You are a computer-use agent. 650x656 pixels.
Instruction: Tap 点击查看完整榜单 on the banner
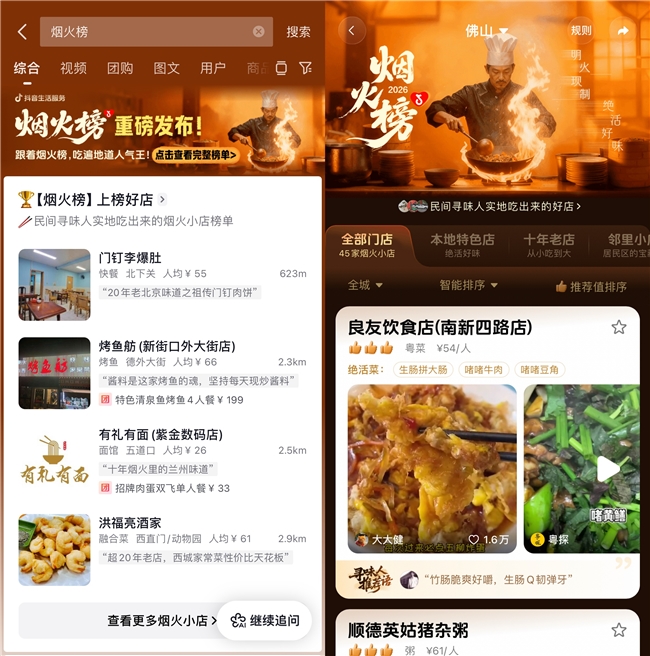[x=197, y=155]
